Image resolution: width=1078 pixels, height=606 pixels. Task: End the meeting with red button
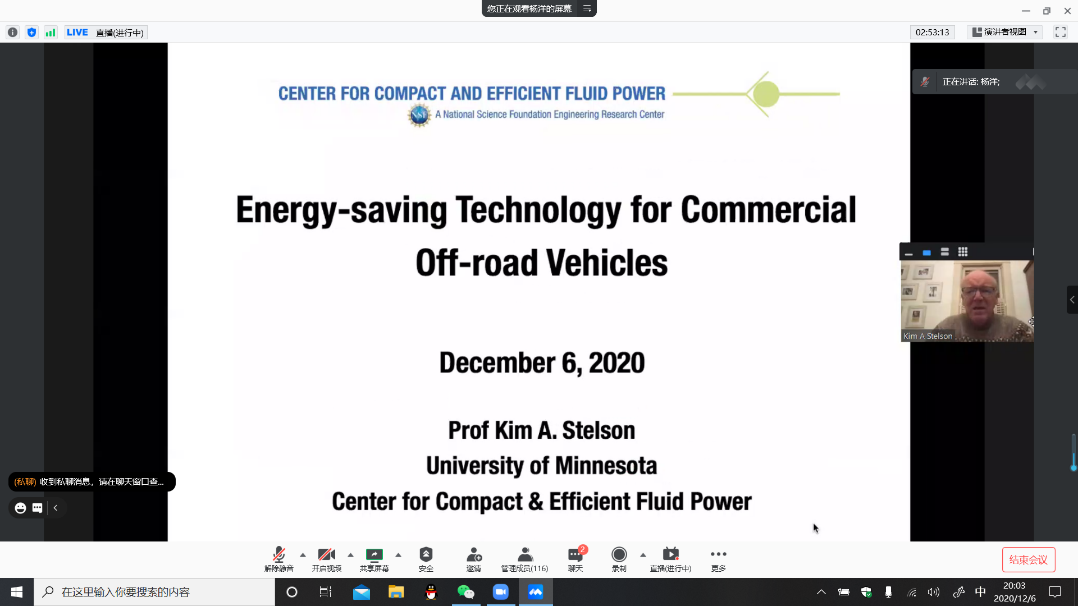(1028, 560)
